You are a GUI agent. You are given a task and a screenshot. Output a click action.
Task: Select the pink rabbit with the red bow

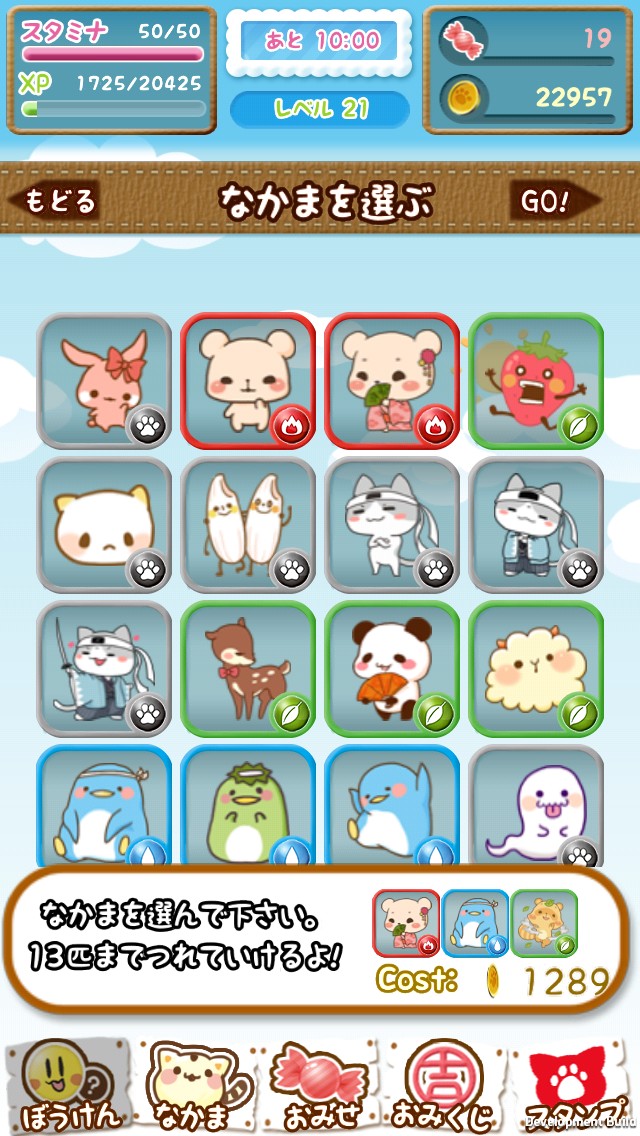coord(104,381)
